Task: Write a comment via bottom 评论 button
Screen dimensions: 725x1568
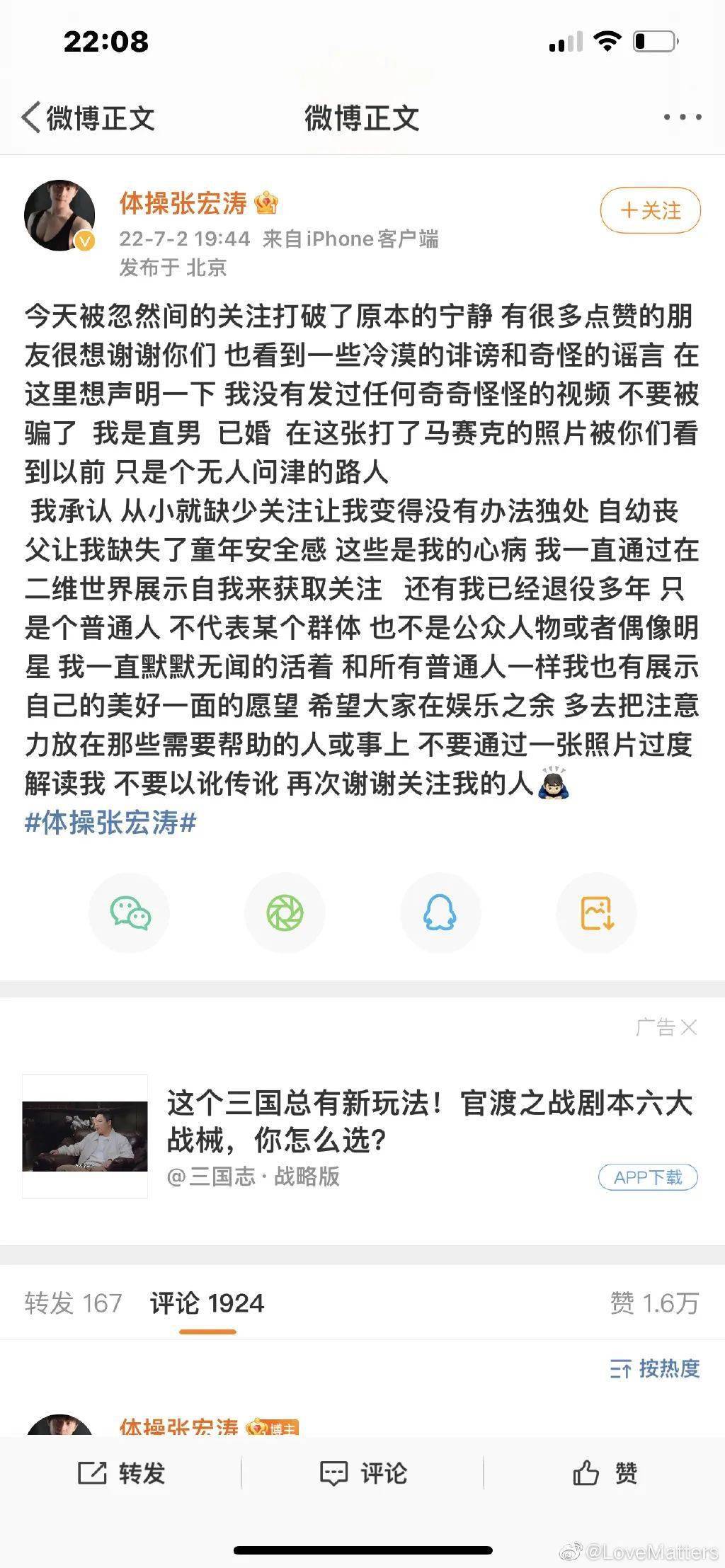Action: (363, 1473)
